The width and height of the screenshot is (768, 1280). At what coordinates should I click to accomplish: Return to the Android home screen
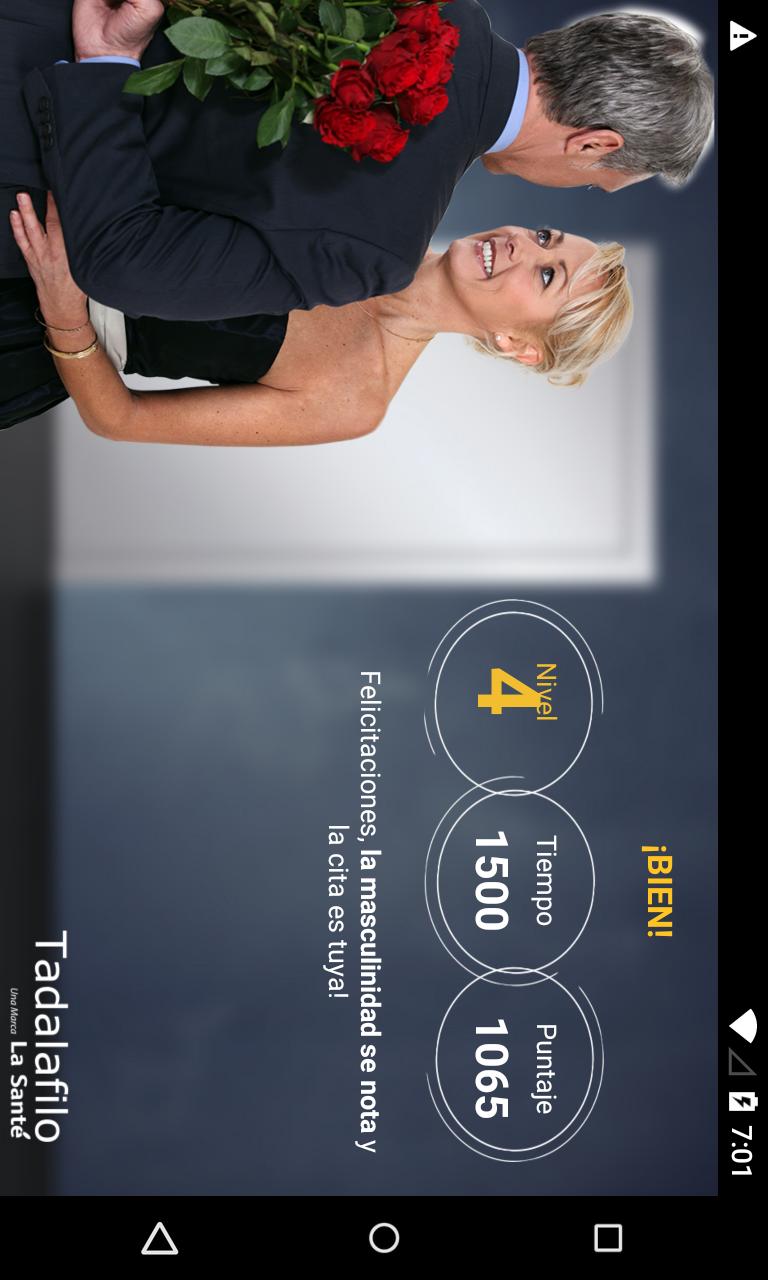[384, 1238]
